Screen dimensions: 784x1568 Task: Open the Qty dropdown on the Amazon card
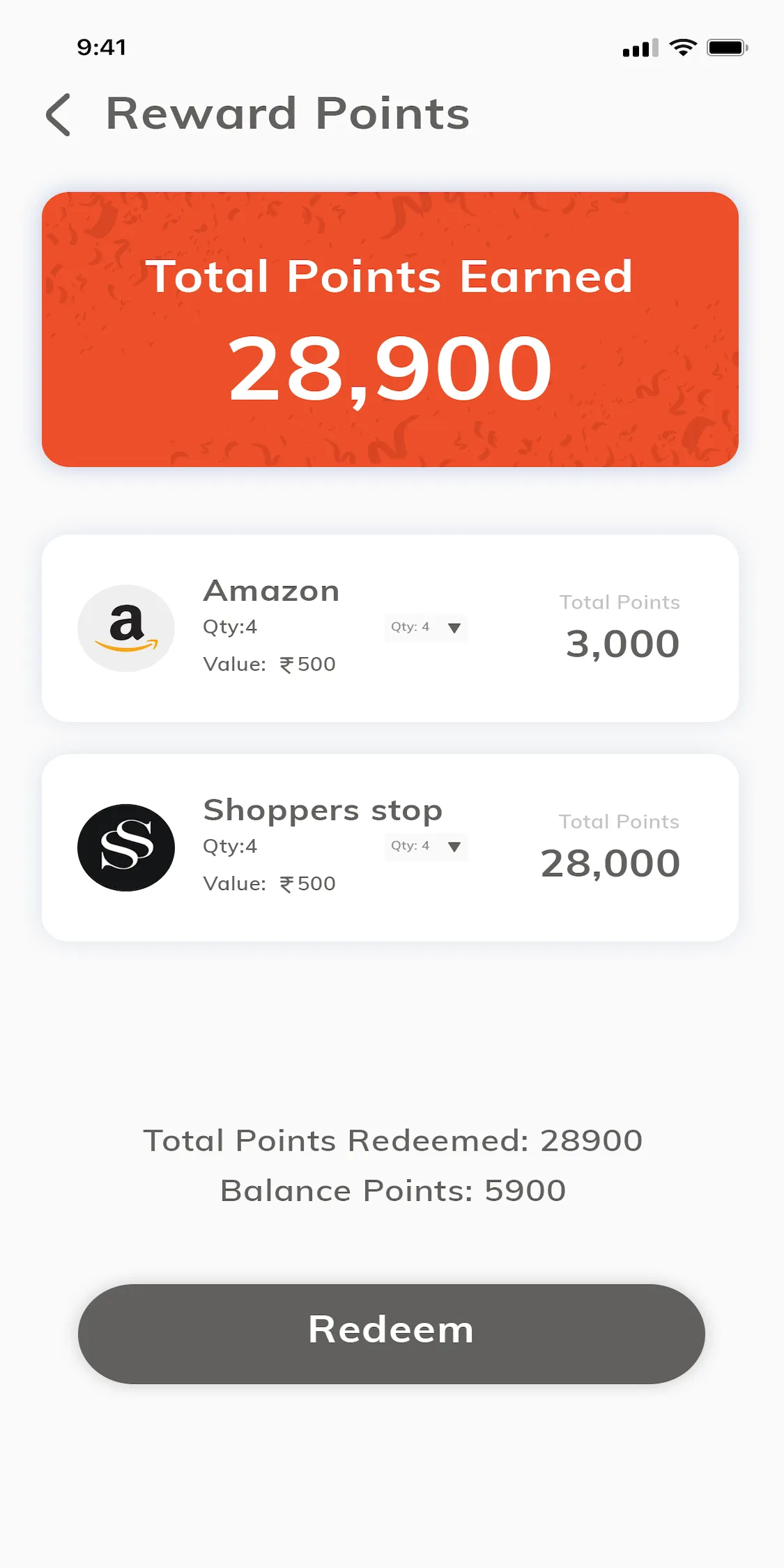425,627
